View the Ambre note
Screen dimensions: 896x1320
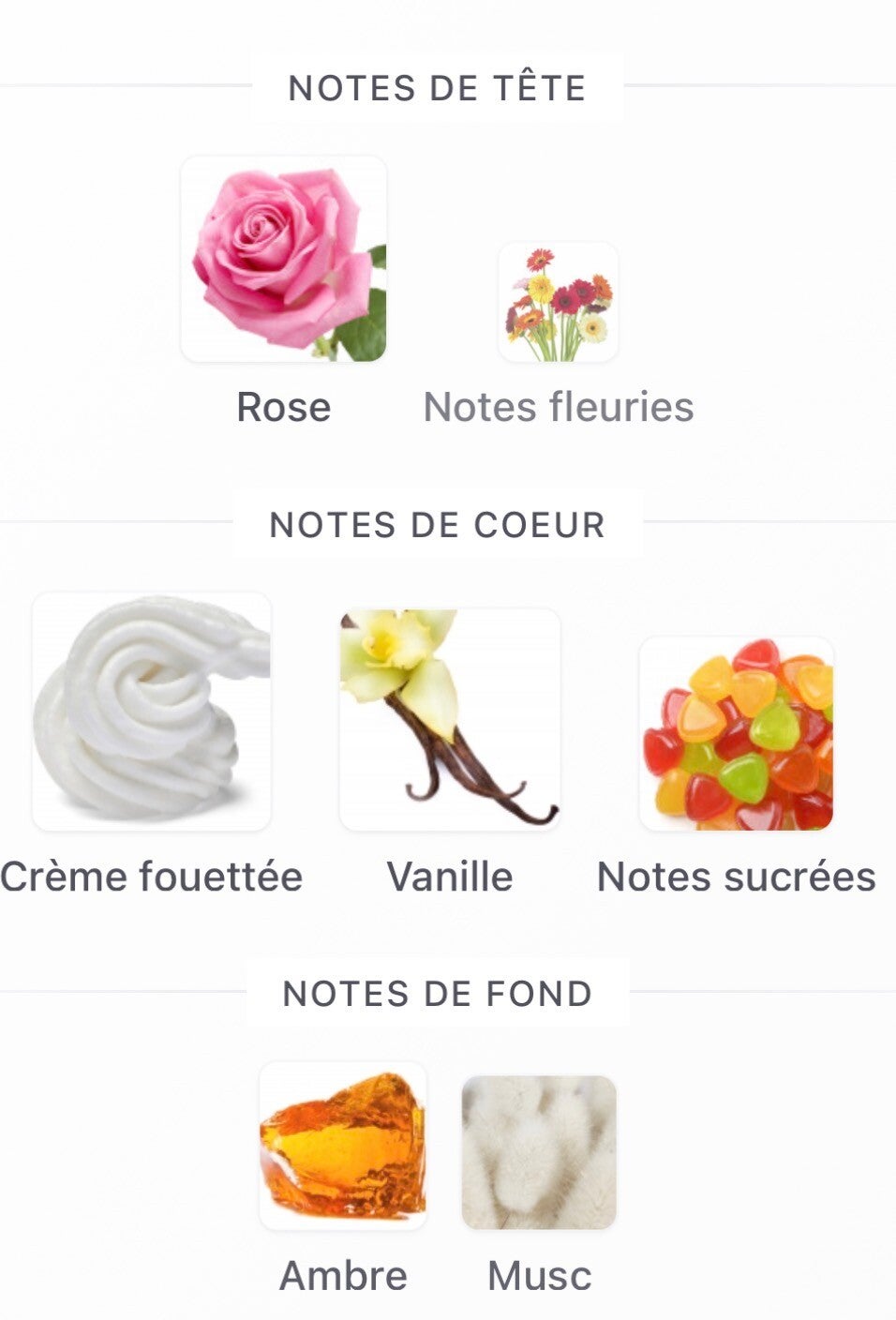tap(343, 1146)
